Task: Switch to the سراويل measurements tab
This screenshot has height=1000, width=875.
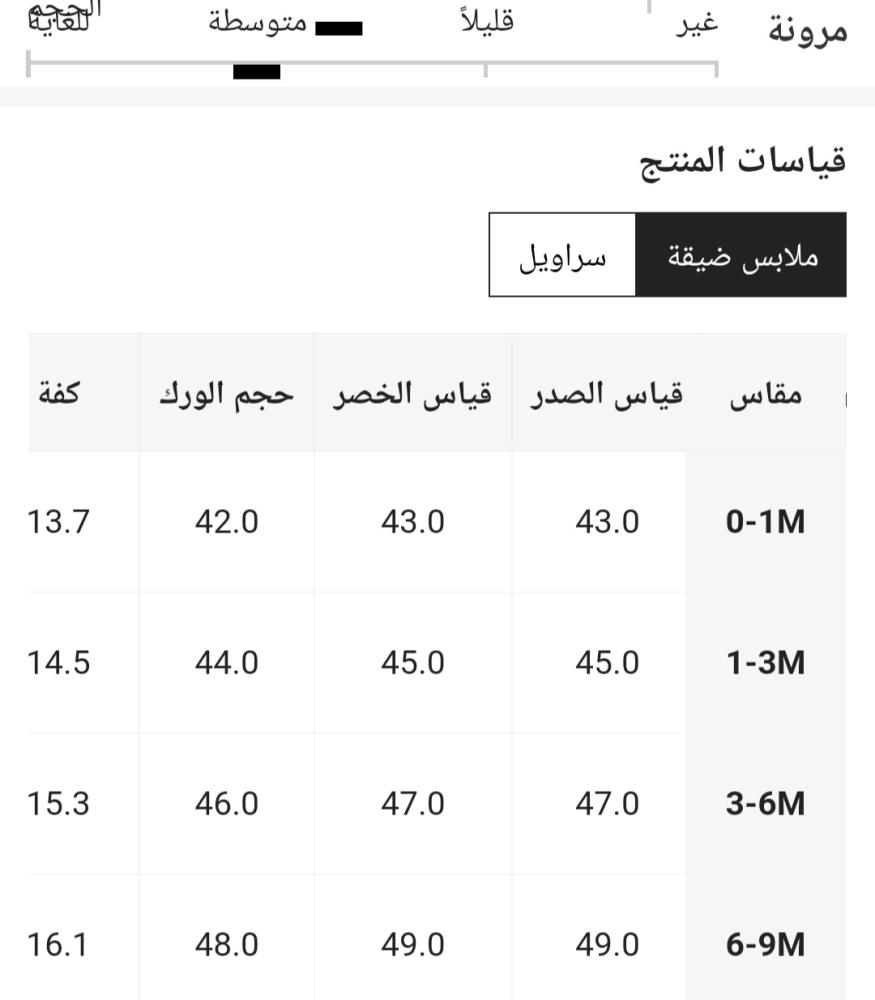Action: 562,255
